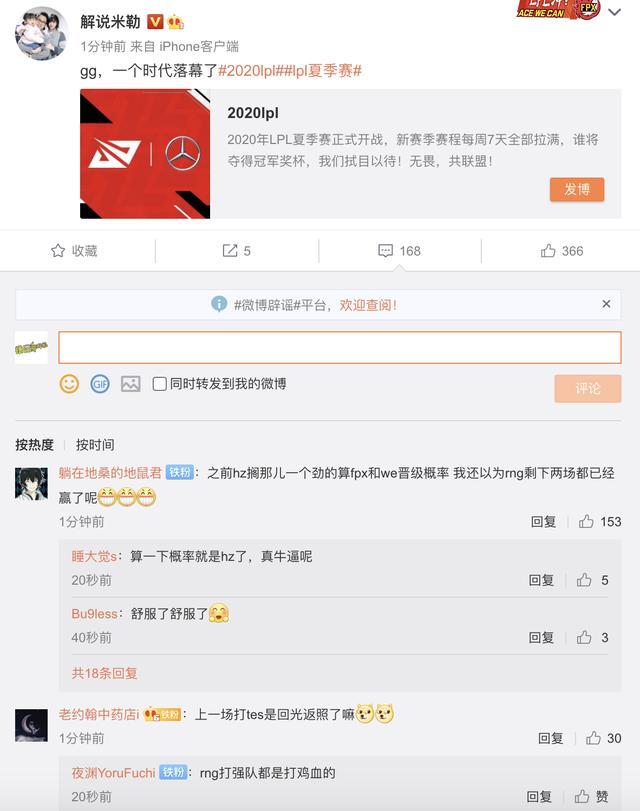This screenshot has width=640, height=811.
Task: Open the 168 comments
Action: click(399, 251)
